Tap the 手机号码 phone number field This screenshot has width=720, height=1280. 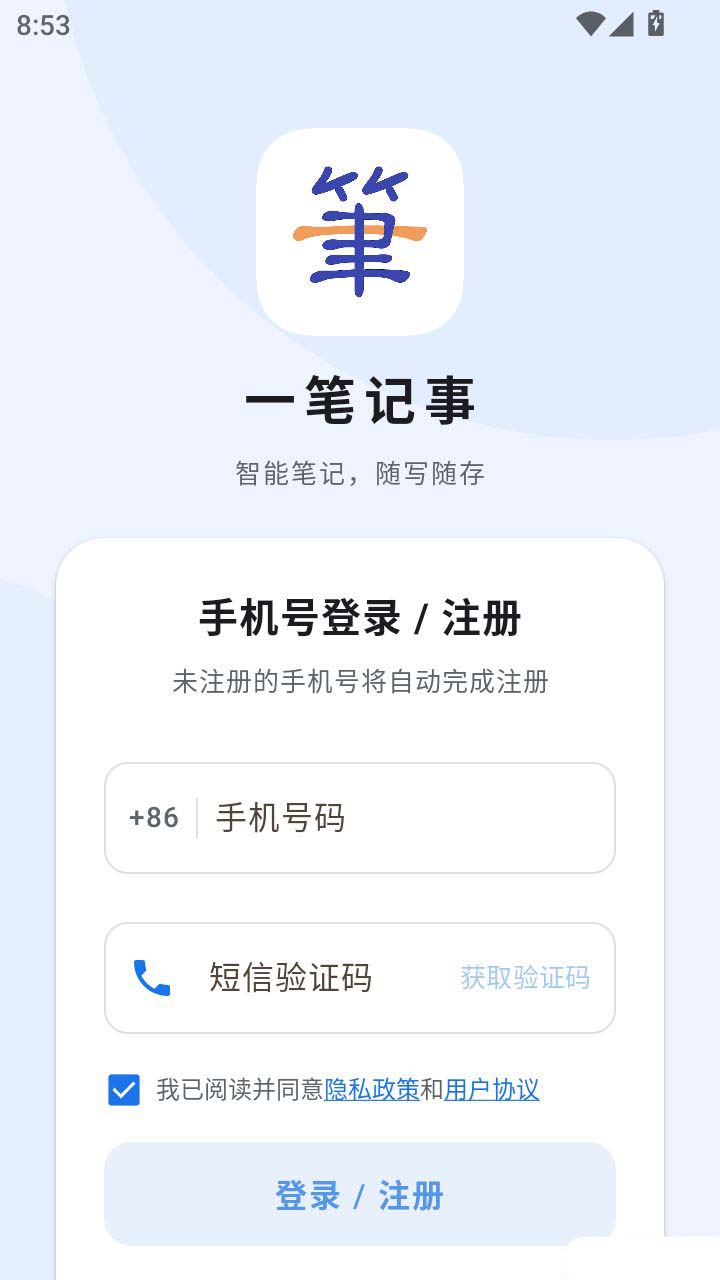click(x=400, y=818)
